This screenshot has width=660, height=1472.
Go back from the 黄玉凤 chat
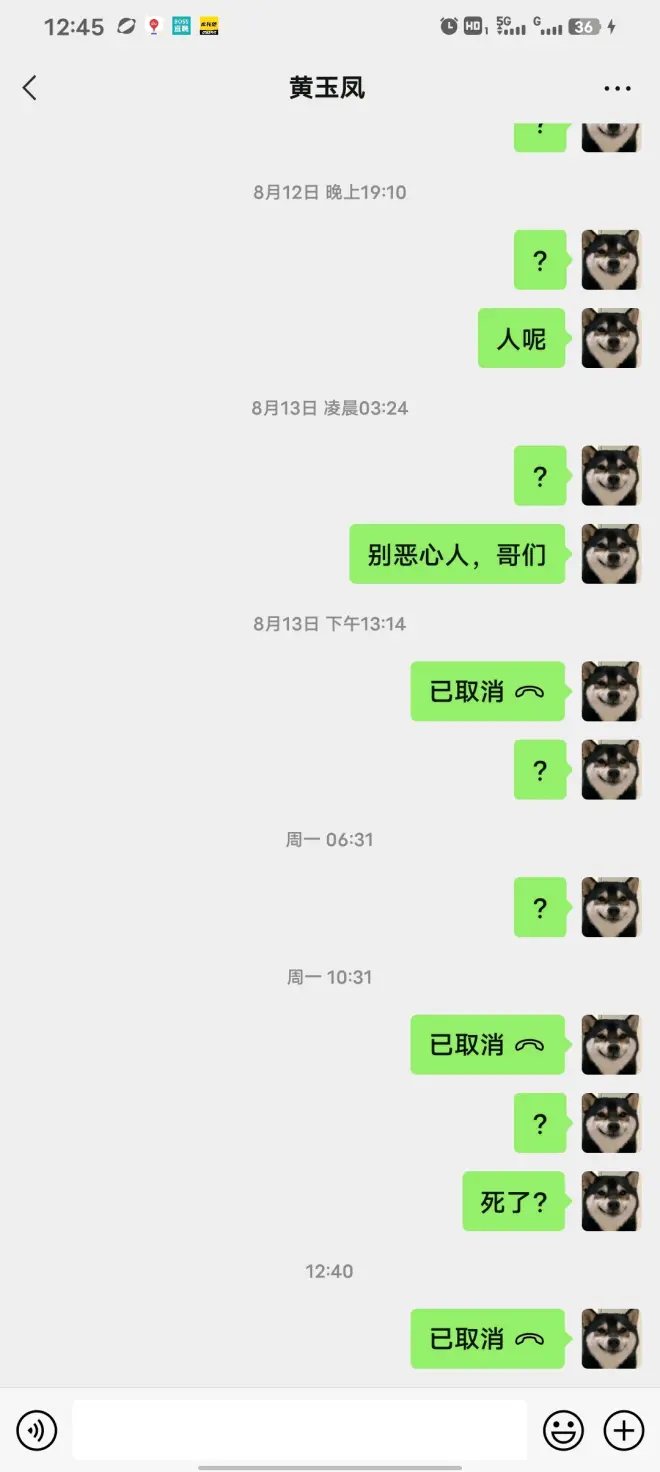(30, 88)
